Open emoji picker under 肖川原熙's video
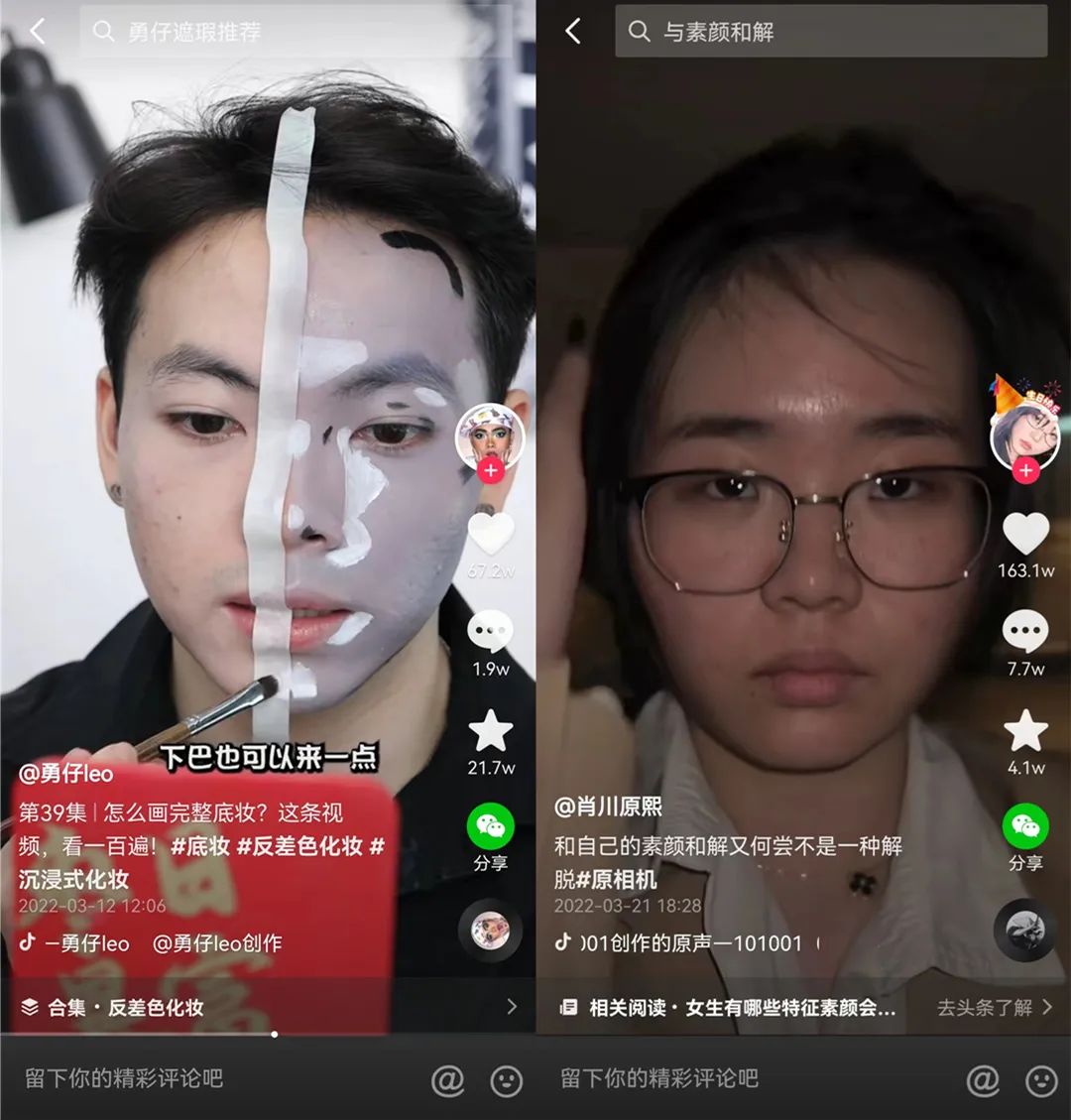Image resolution: width=1071 pixels, height=1120 pixels. coord(1041,1079)
